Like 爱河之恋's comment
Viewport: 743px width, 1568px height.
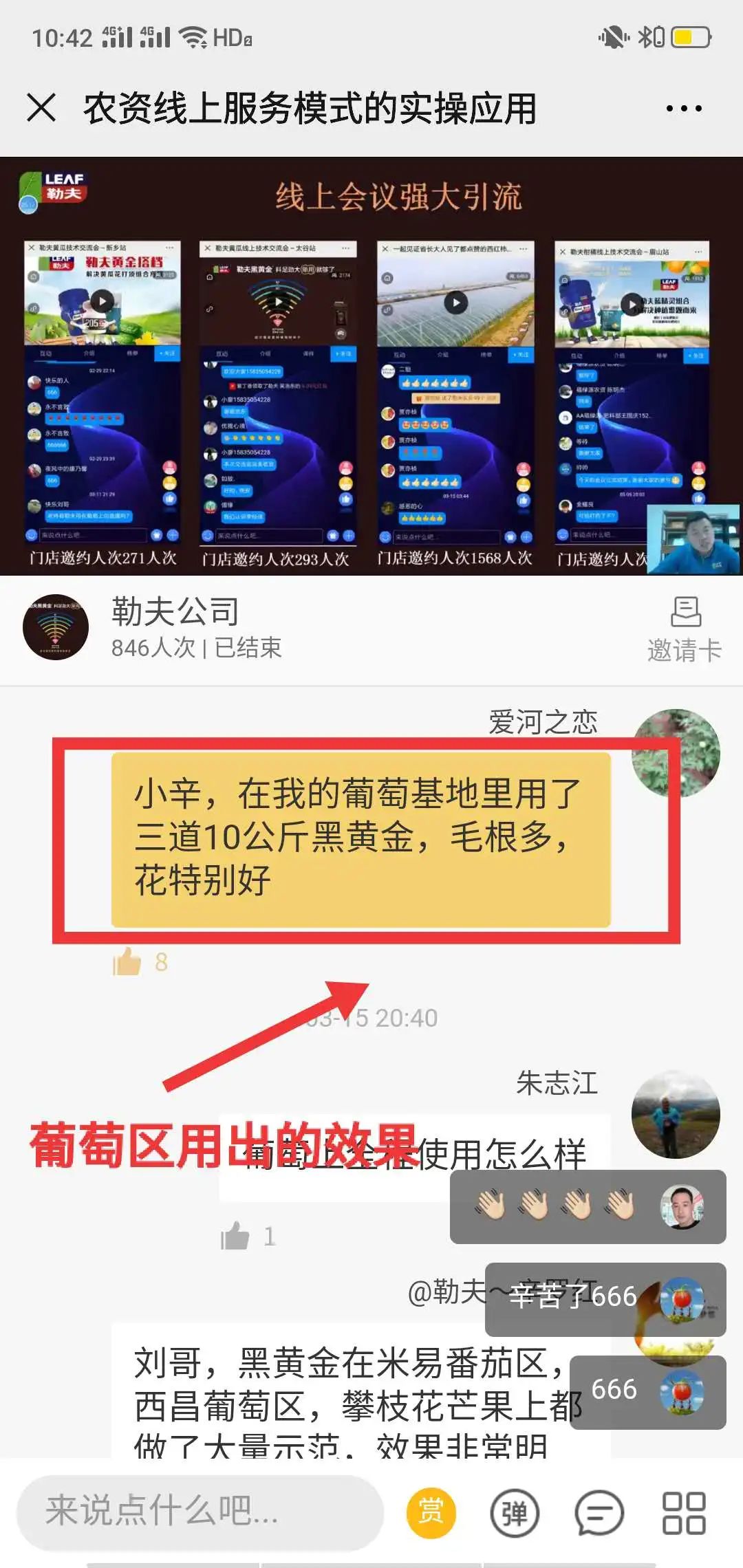[127, 961]
